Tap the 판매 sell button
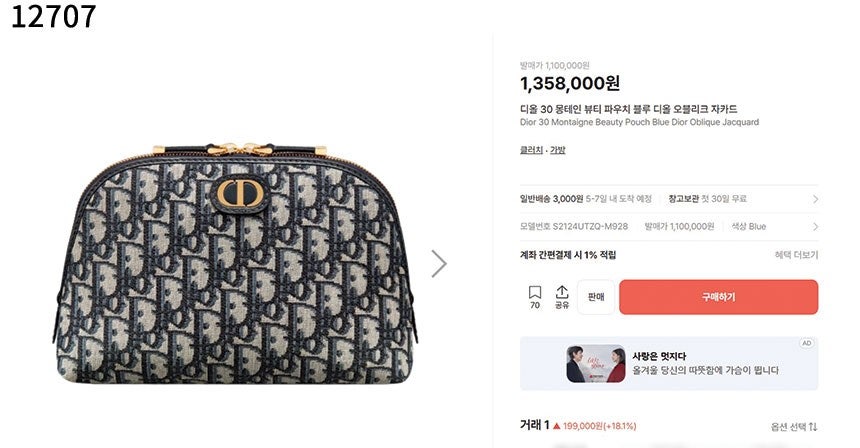860x448 pixels. click(x=596, y=297)
